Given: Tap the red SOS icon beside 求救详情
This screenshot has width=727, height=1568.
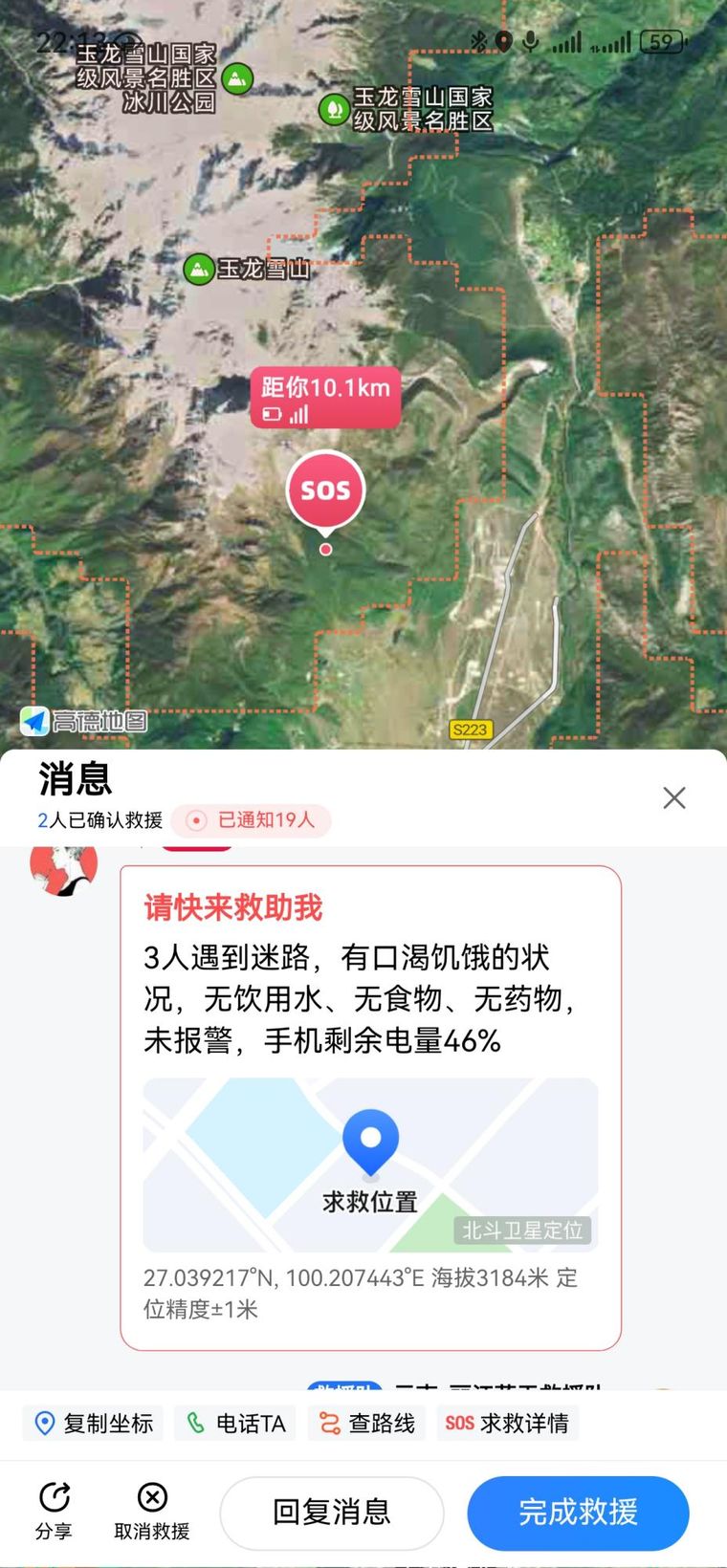Looking at the screenshot, I should [x=460, y=1423].
